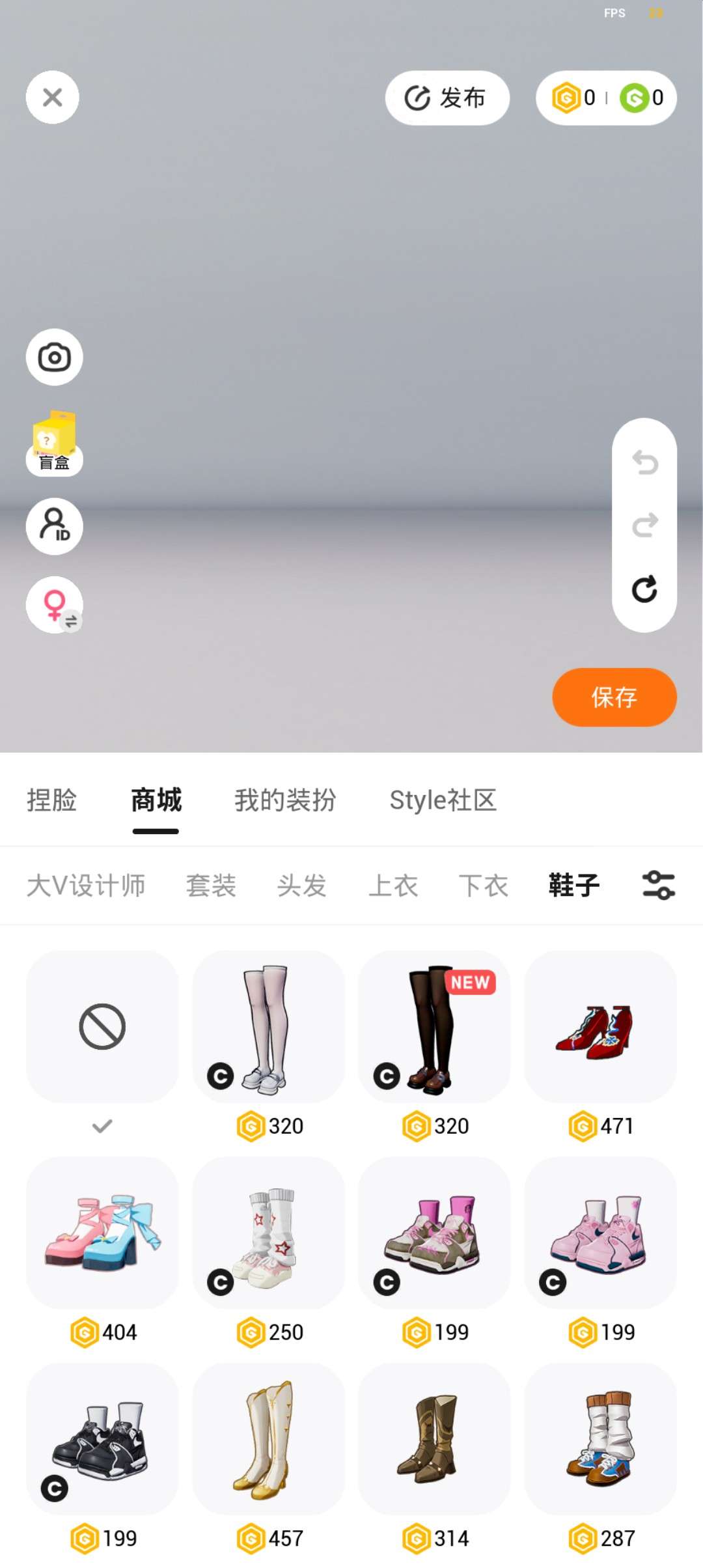
Task: Save the outfit with 保存
Action: (614, 697)
